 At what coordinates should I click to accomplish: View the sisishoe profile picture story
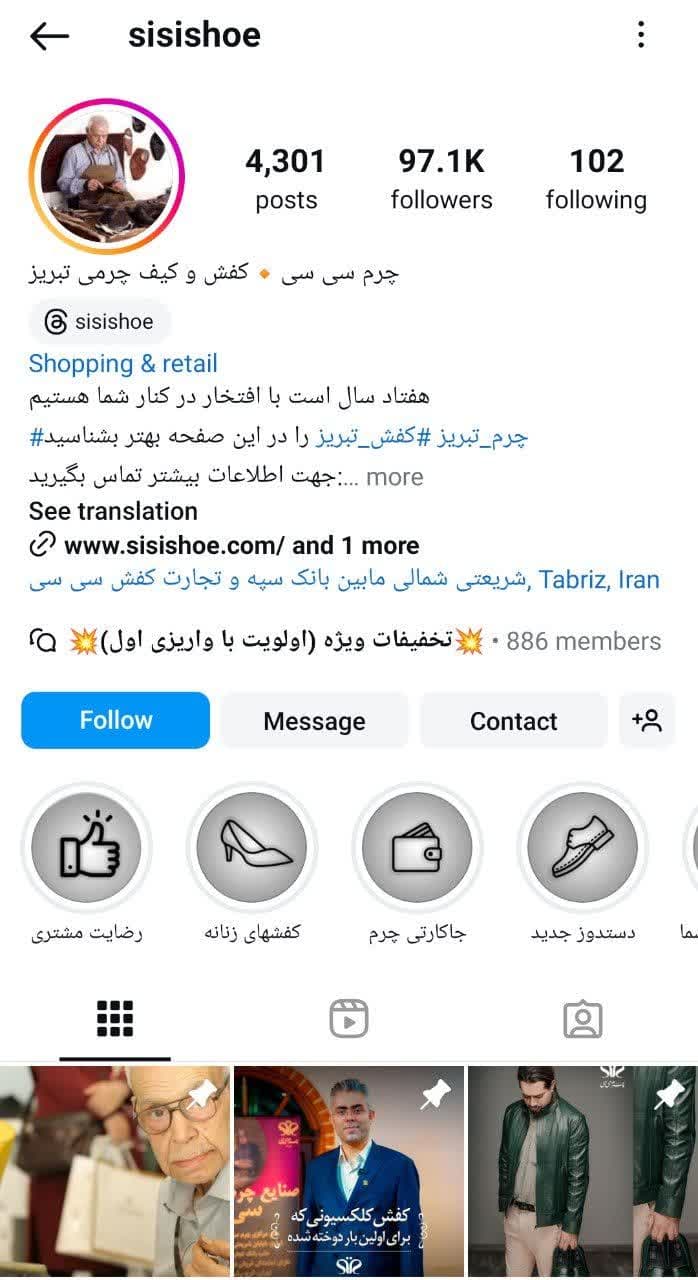click(x=107, y=177)
